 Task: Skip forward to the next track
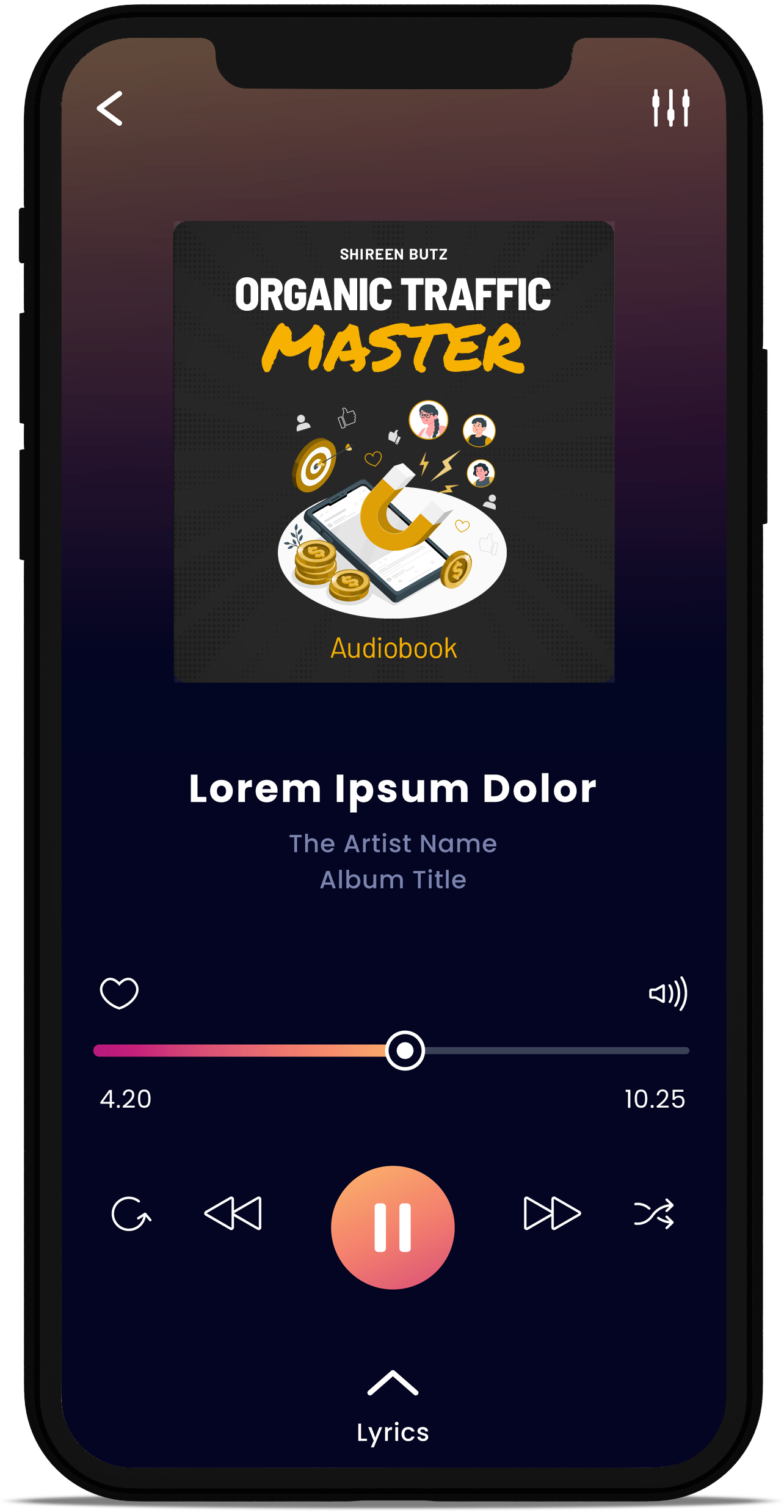pyautogui.click(x=552, y=1213)
